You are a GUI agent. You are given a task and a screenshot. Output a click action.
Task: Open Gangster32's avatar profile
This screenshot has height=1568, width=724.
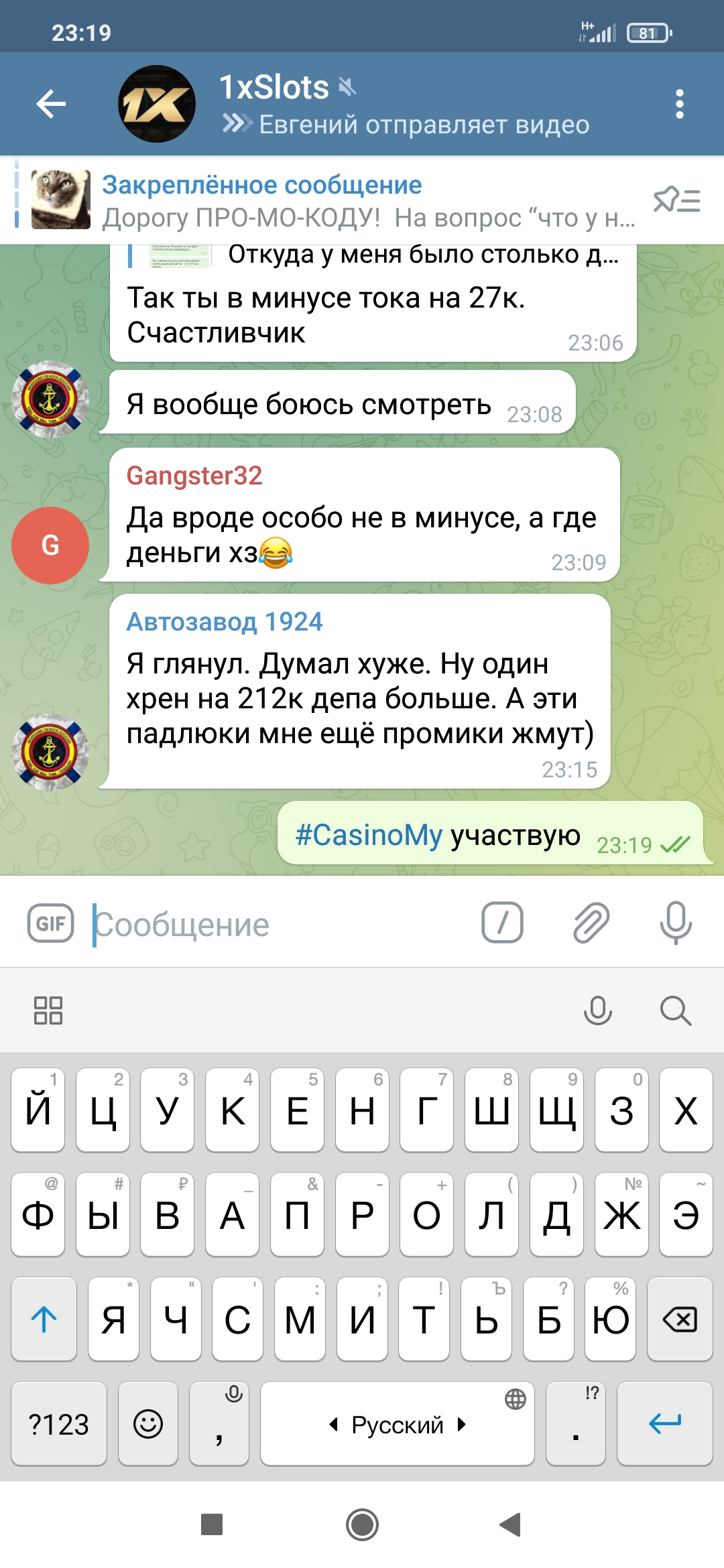[50, 545]
